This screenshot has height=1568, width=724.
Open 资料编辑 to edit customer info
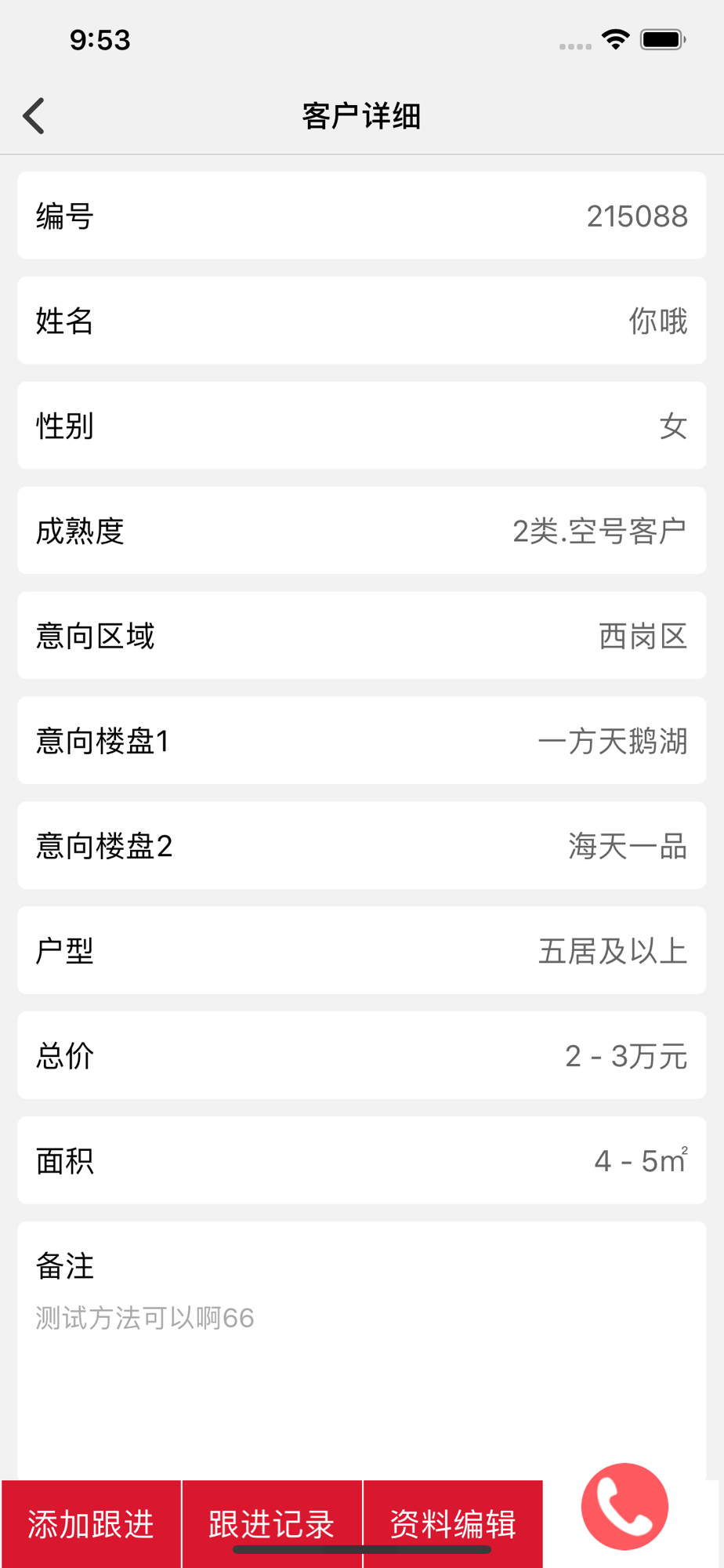(x=453, y=1523)
